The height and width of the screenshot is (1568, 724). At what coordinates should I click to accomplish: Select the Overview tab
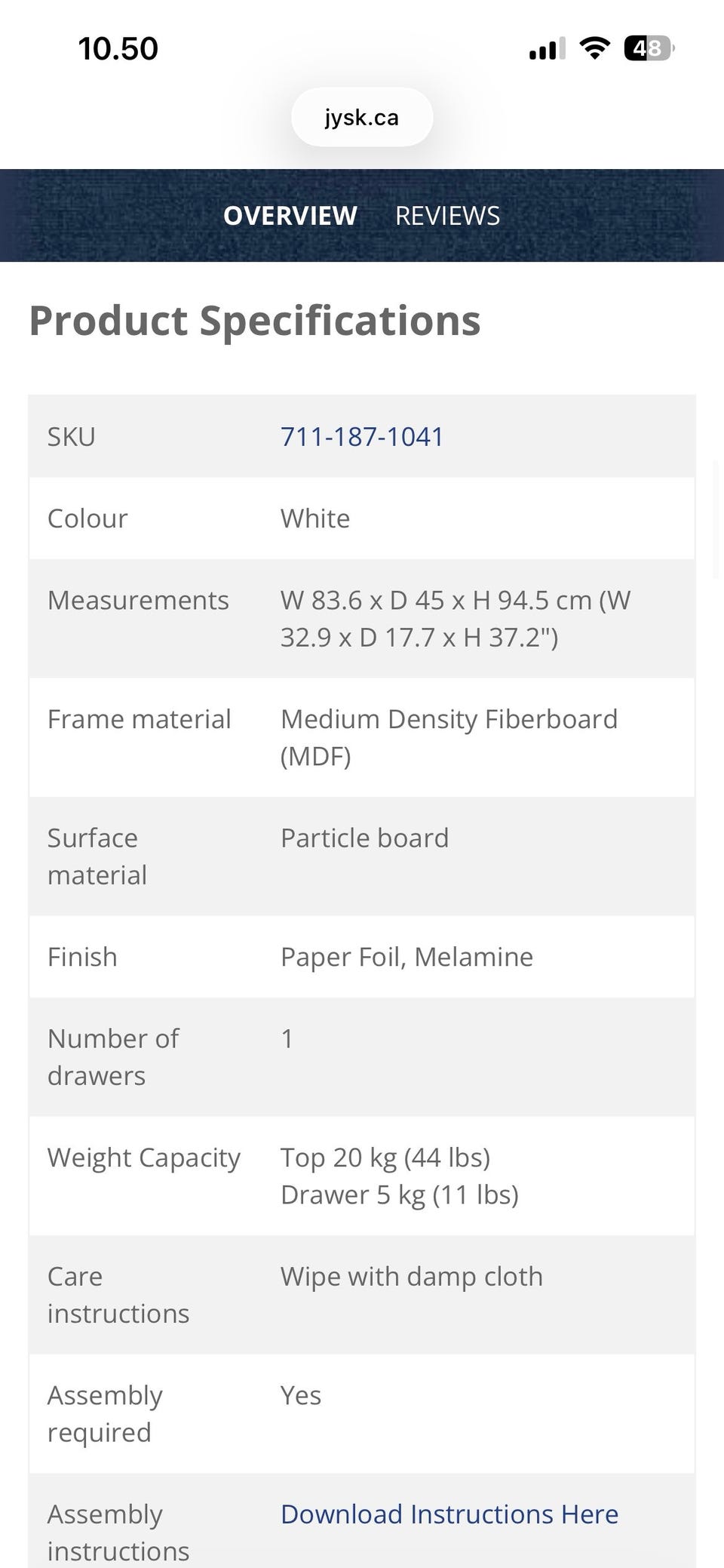pyautogui.click(x=290, y=216)
